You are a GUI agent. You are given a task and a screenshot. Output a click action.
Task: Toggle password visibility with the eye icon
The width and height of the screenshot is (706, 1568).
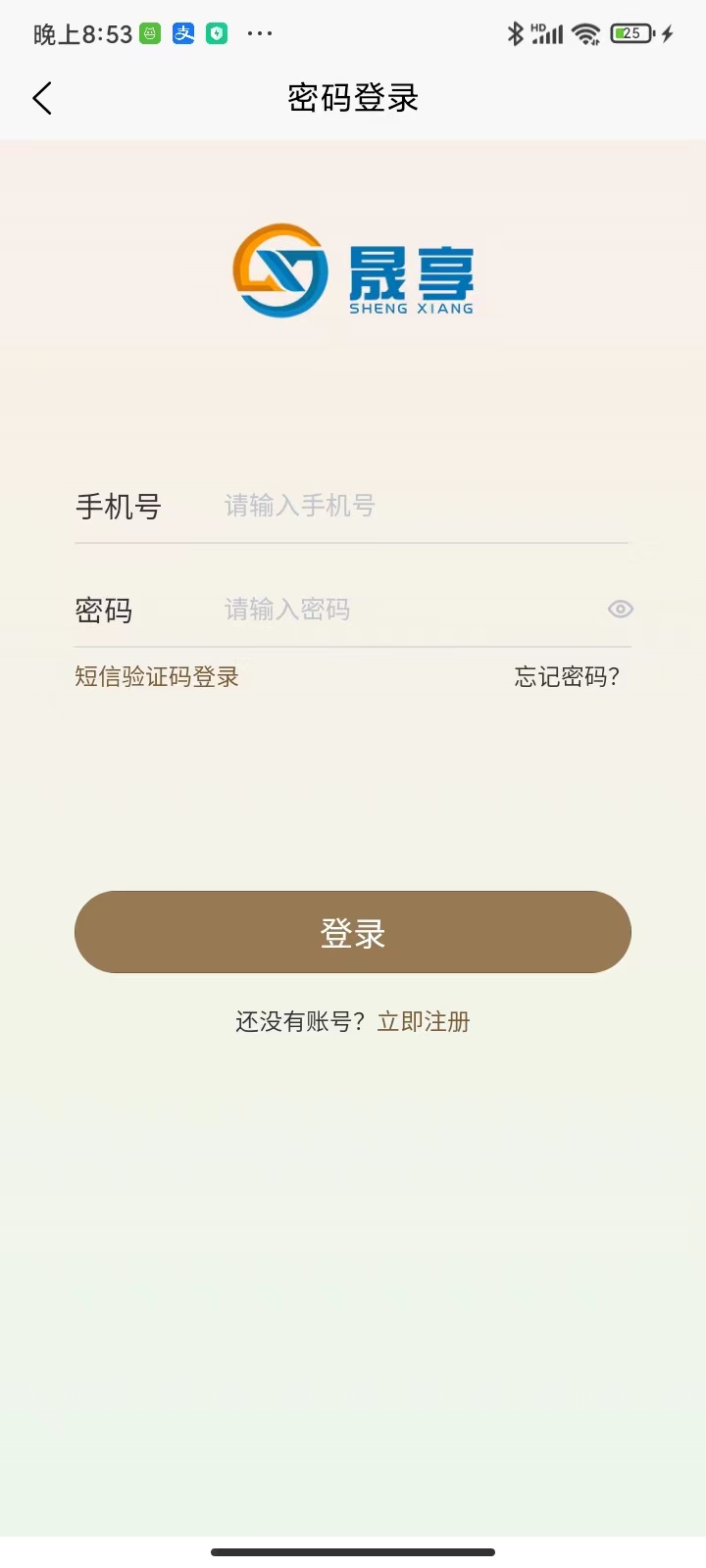(620, 609)
